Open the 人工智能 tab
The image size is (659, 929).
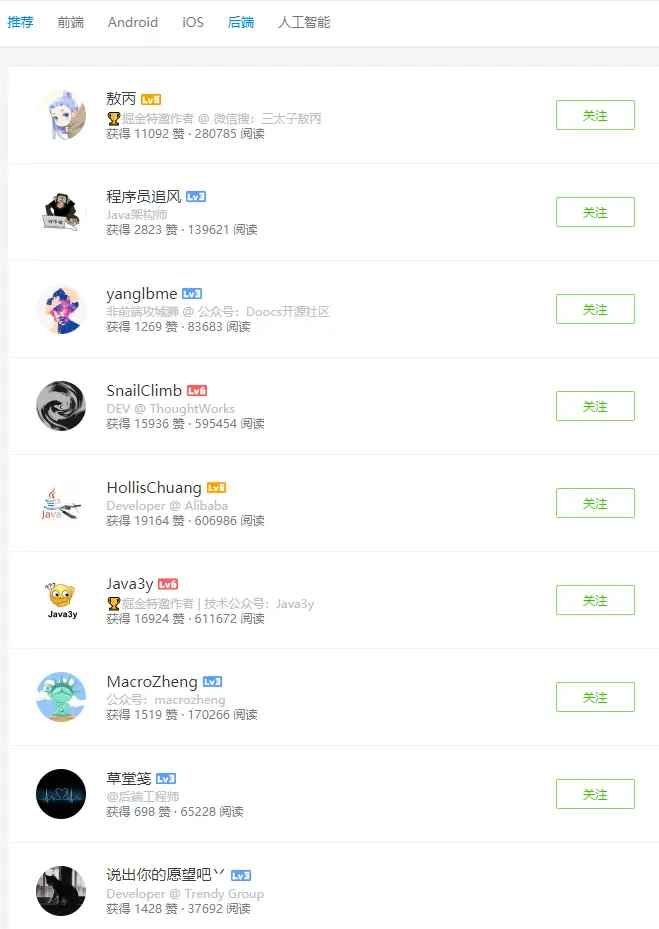coord(304,22)
